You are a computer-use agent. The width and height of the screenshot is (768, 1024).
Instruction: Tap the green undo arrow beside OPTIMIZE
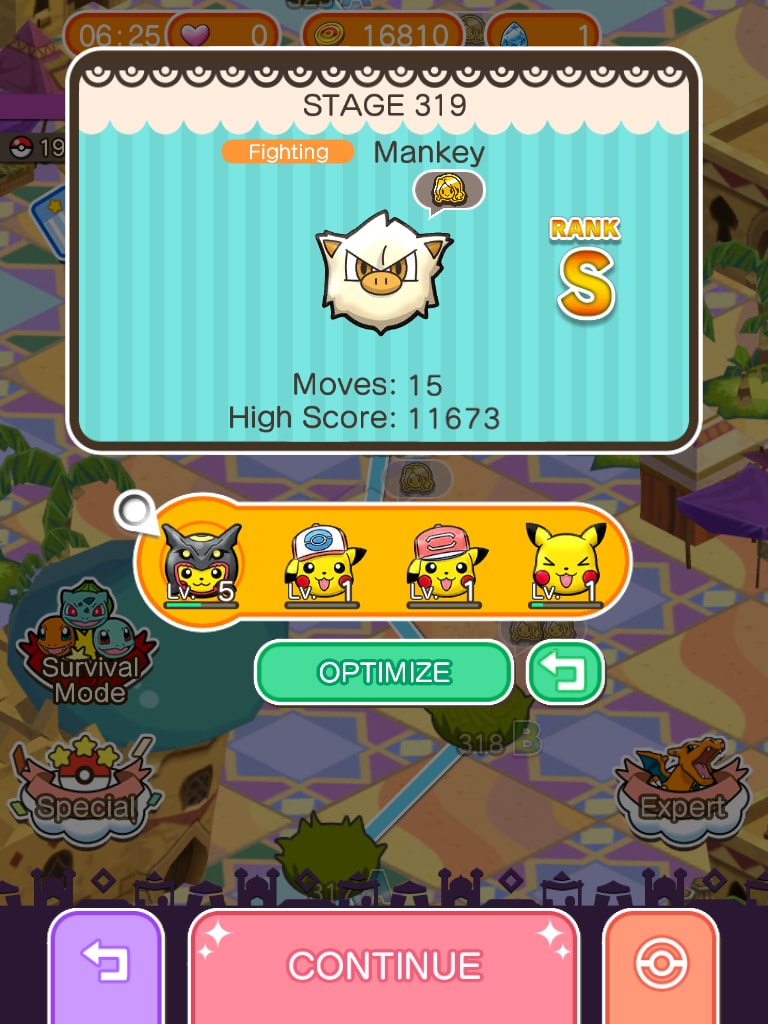pos(566,672)
